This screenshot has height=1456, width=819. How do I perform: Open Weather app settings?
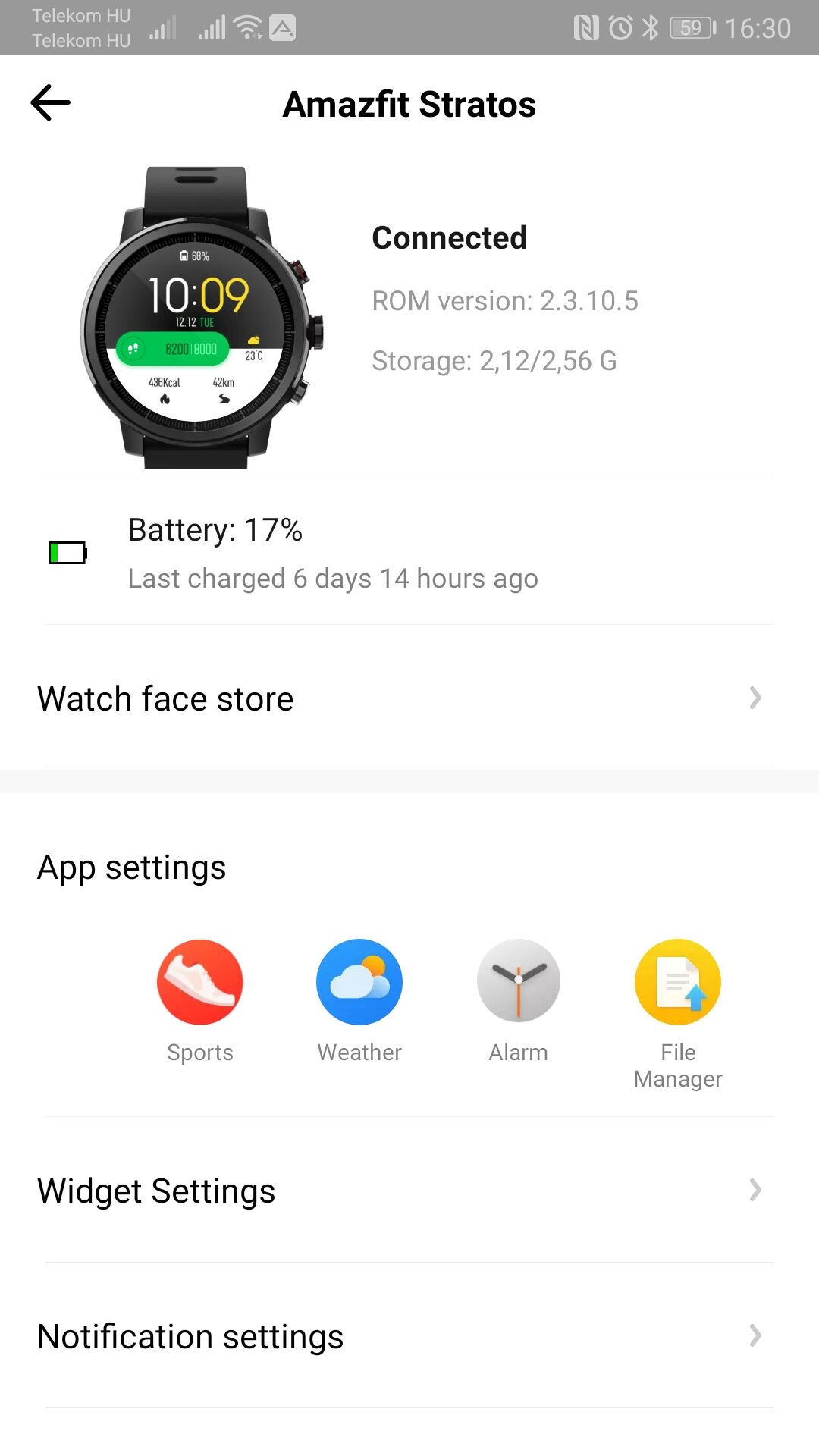click(x=359, y=1001)
